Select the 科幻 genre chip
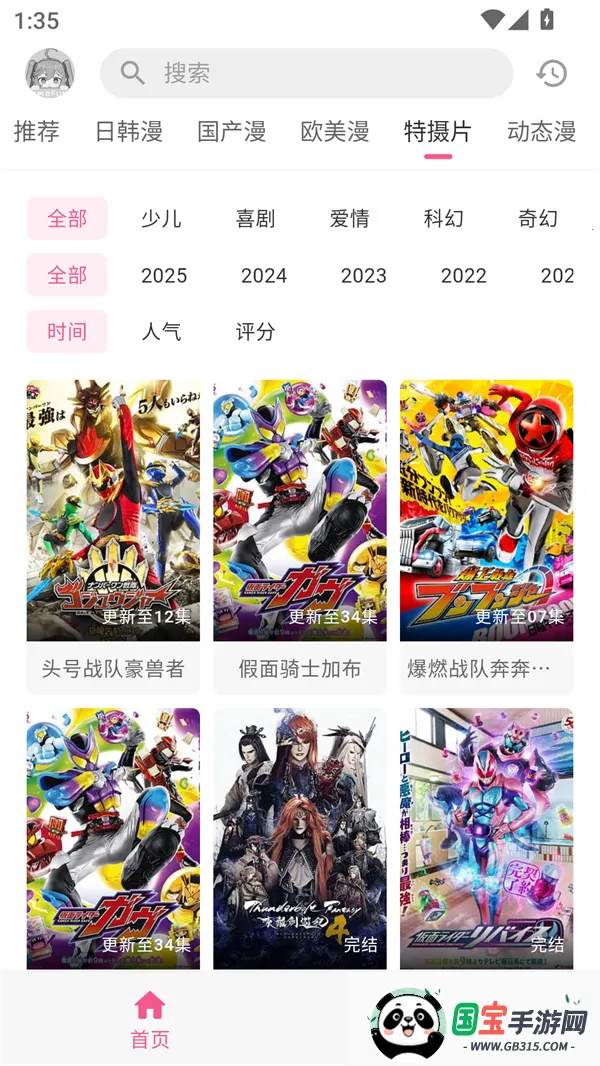The width and height of the screenshot is (600, 1066). [x=443, y=218]
